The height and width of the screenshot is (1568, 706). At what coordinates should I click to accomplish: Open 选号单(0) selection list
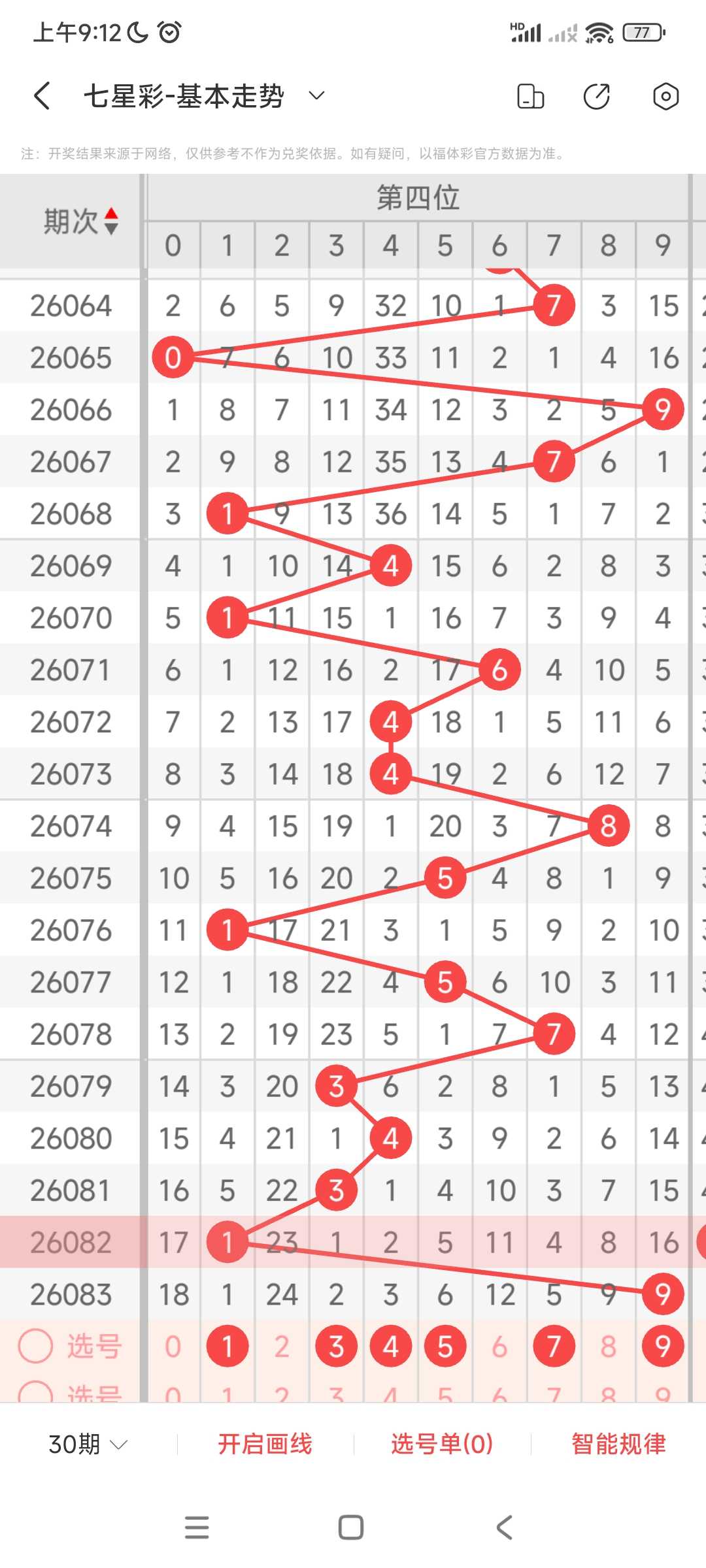(442, 1444)
